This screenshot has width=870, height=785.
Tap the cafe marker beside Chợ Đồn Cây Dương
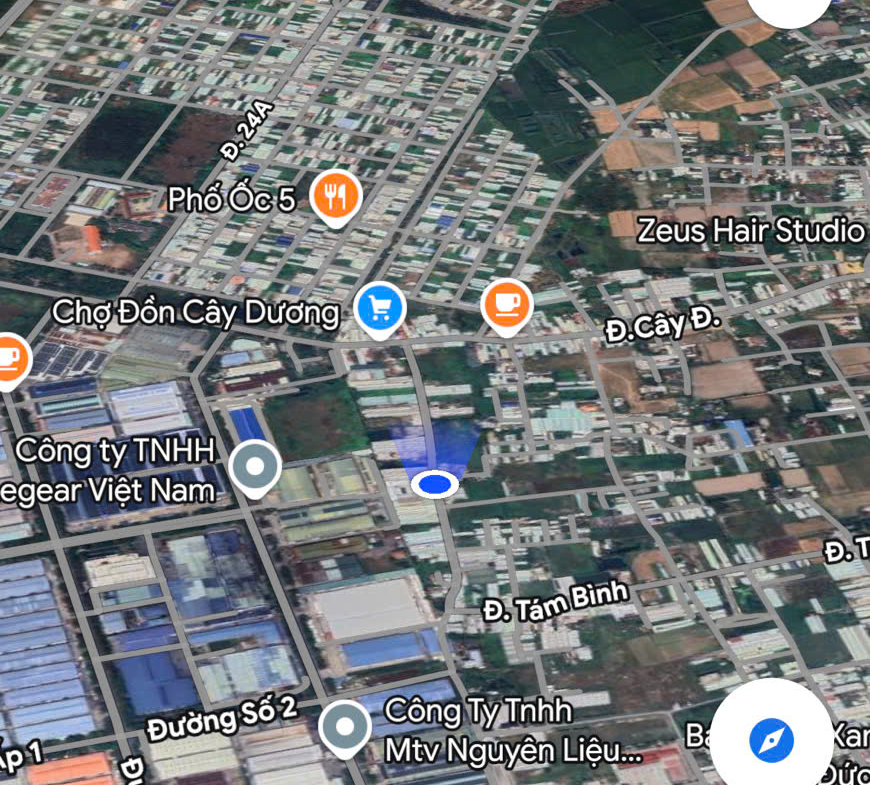pos(507,304)
